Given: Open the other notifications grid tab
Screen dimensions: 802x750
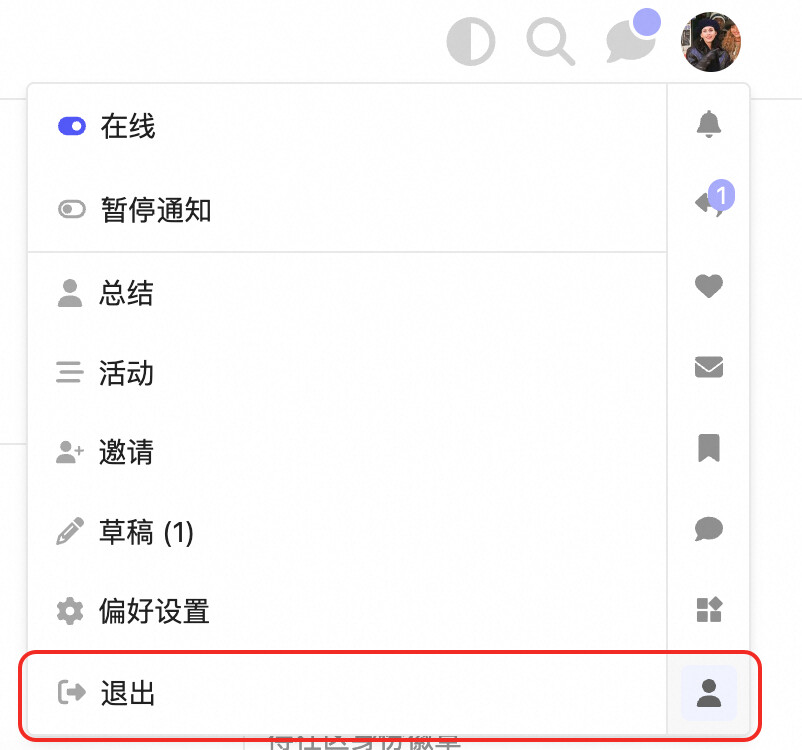Looking at the screenshot, I should (709, 609).
